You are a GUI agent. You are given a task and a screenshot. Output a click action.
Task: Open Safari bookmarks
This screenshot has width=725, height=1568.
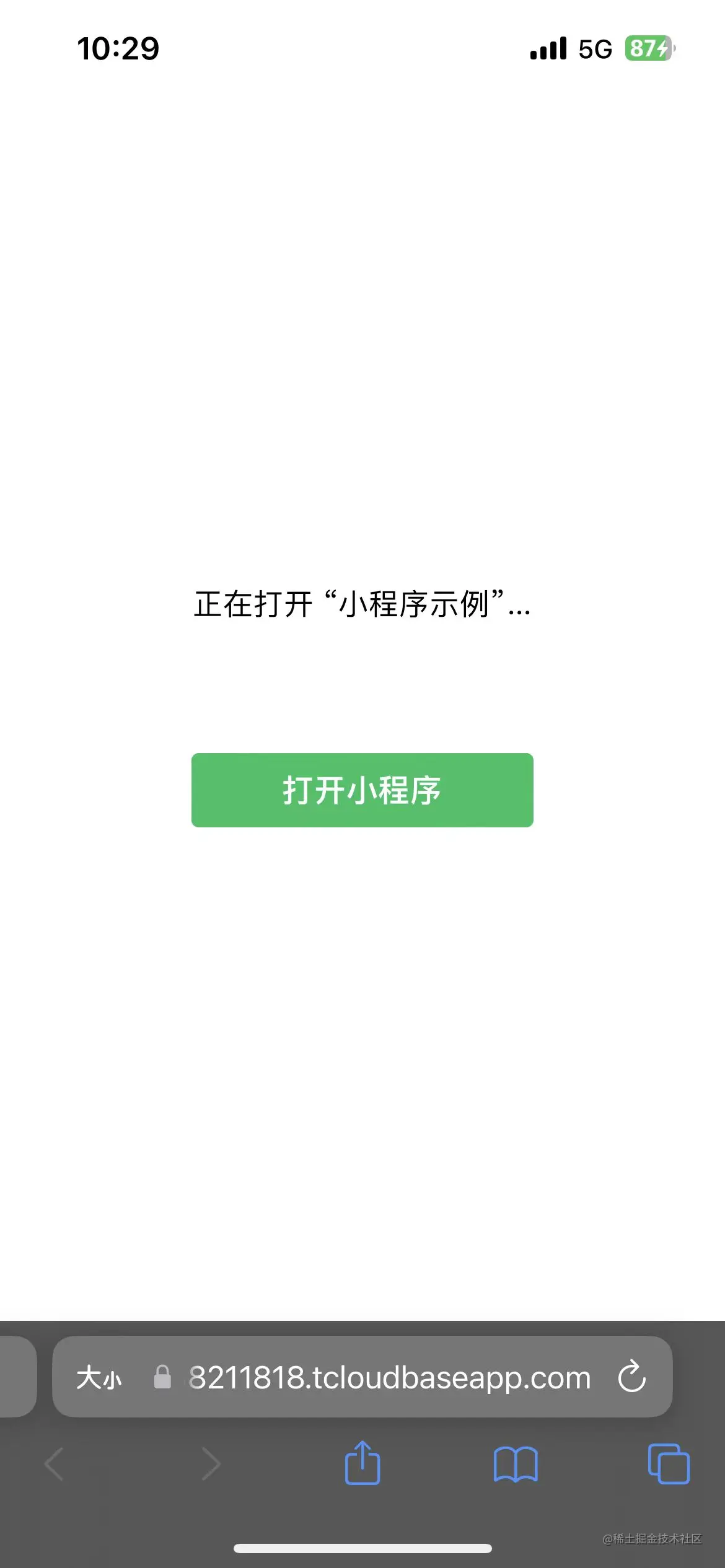pos(515,1465)
